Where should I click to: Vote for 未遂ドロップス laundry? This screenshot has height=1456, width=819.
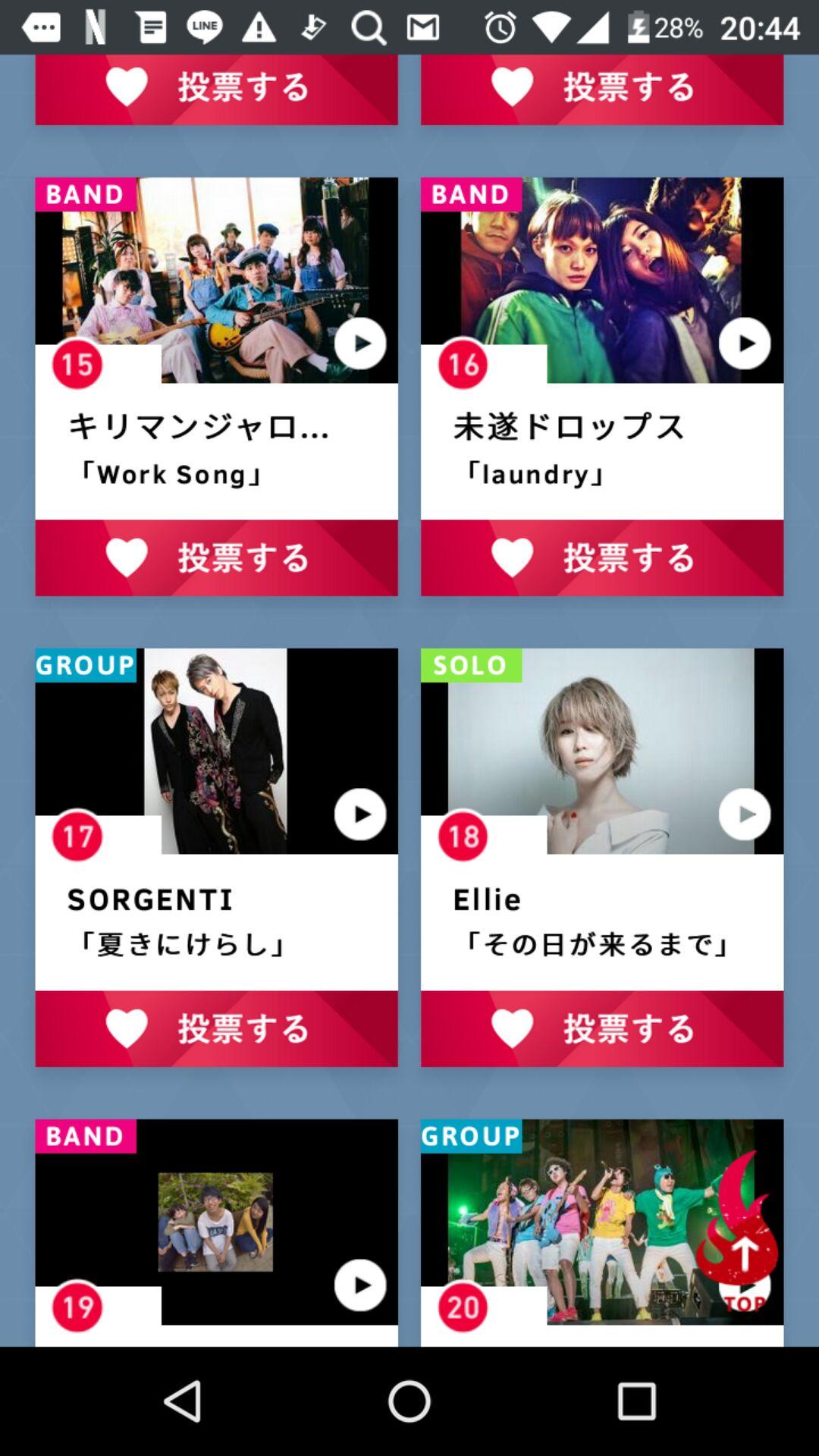pos(602,558)
